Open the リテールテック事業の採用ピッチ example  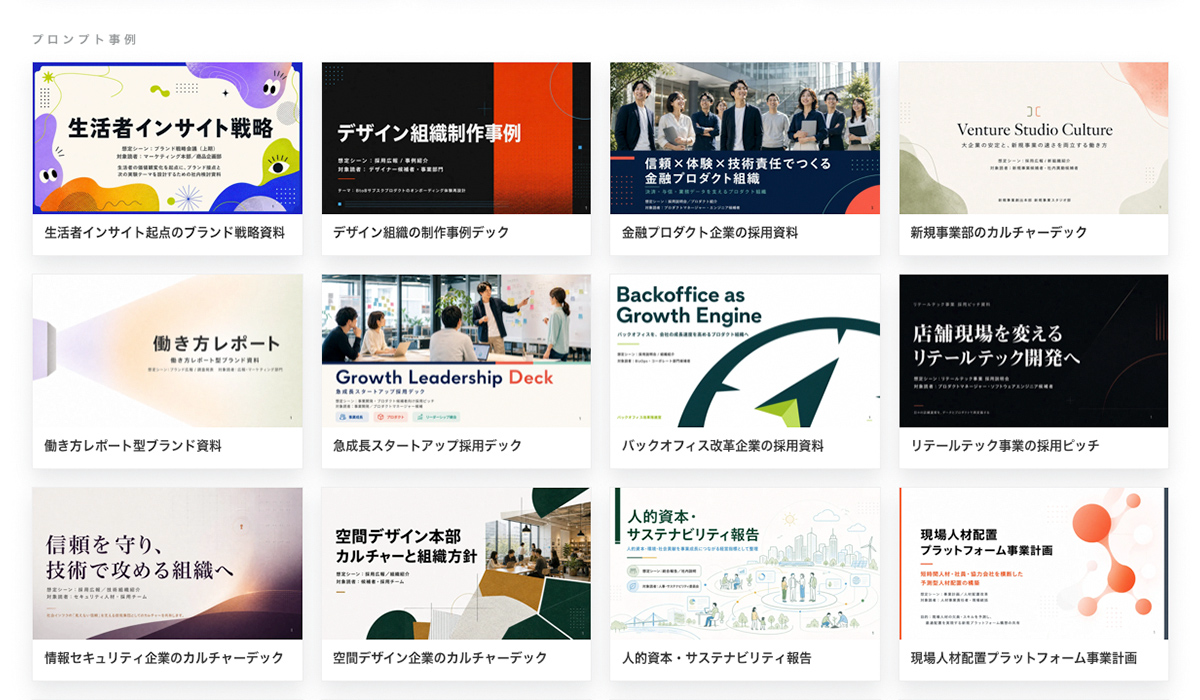(1033, 371)
